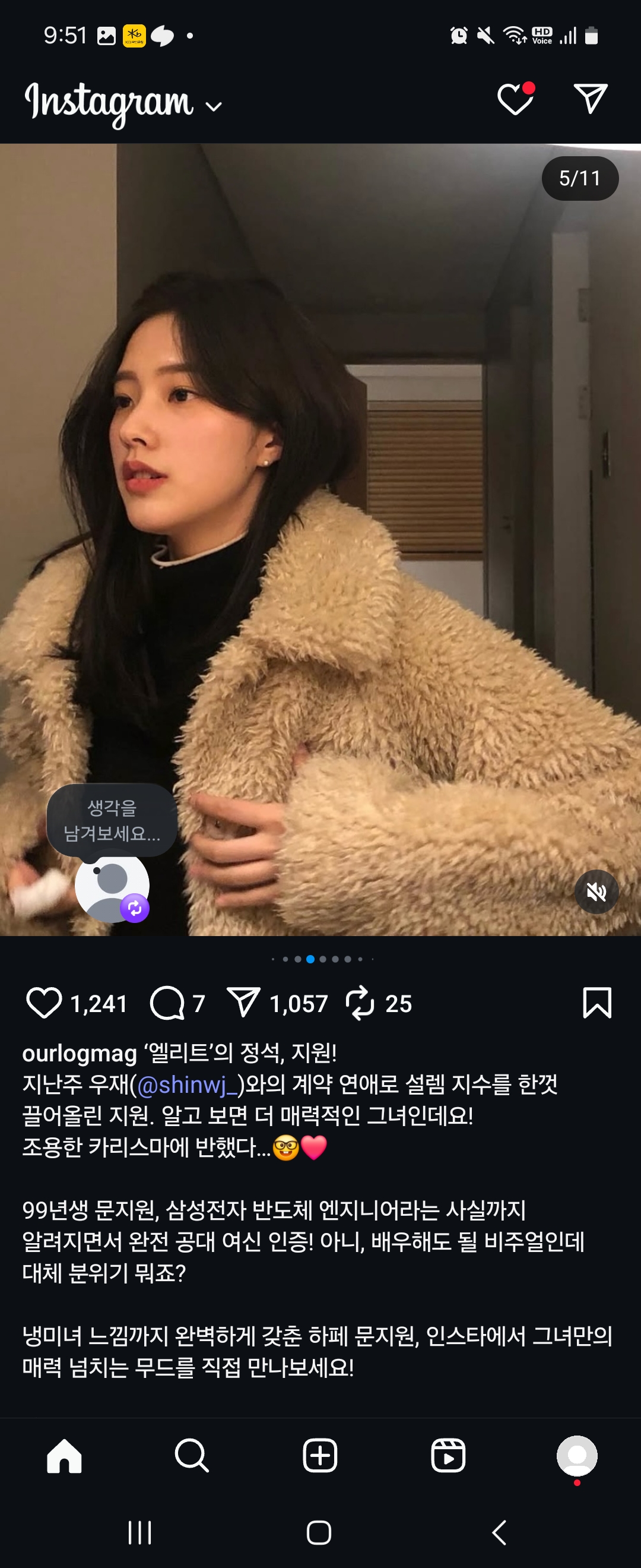
Task: Like the ourlogmag post
Action: pos(44,1003)
